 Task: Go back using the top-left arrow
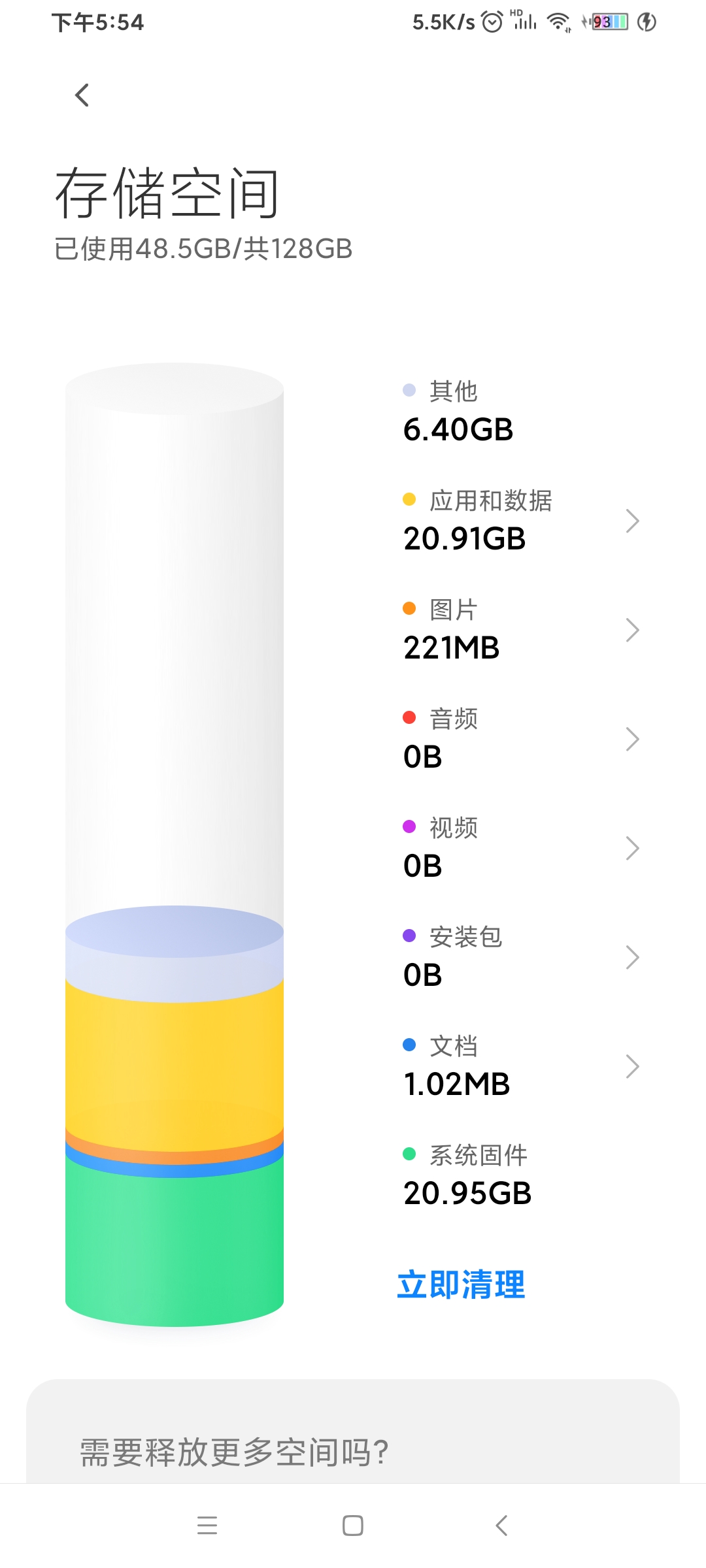(x=82, y=95)
